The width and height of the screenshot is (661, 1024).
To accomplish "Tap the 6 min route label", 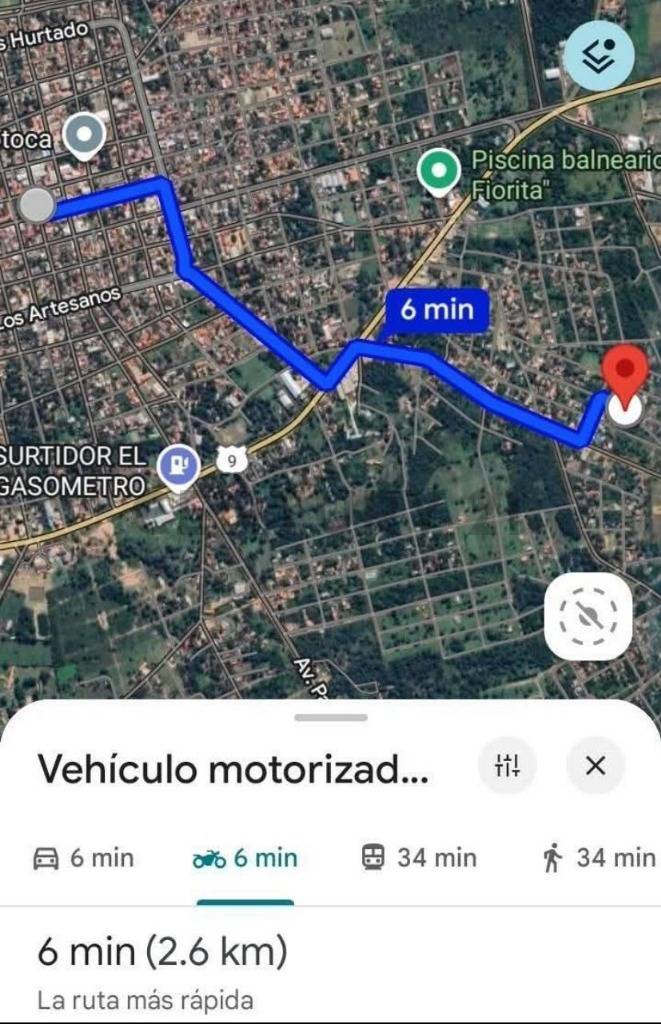I will [436, 310].
